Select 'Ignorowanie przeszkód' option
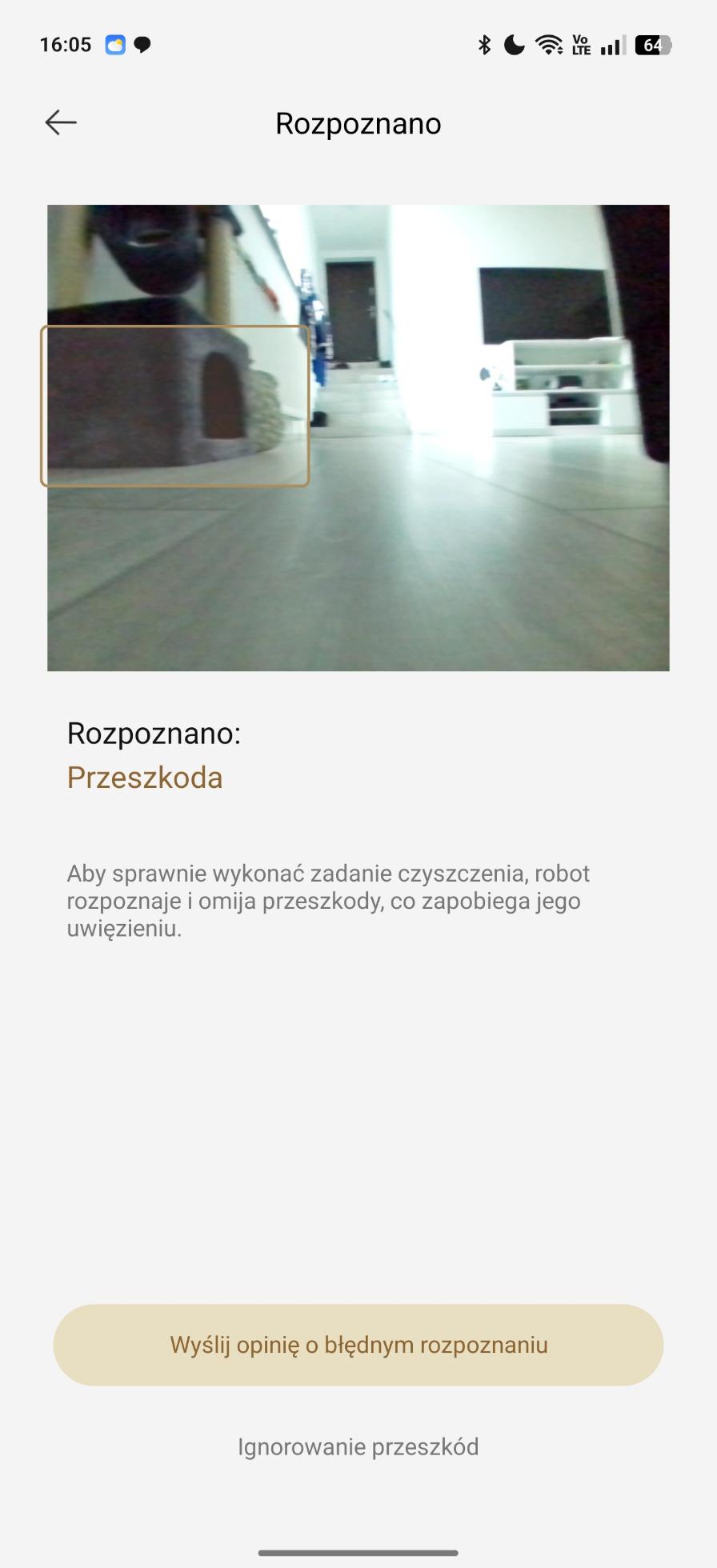The width and height of the screenshot is (717, 1568). [x=358, y=1446]
